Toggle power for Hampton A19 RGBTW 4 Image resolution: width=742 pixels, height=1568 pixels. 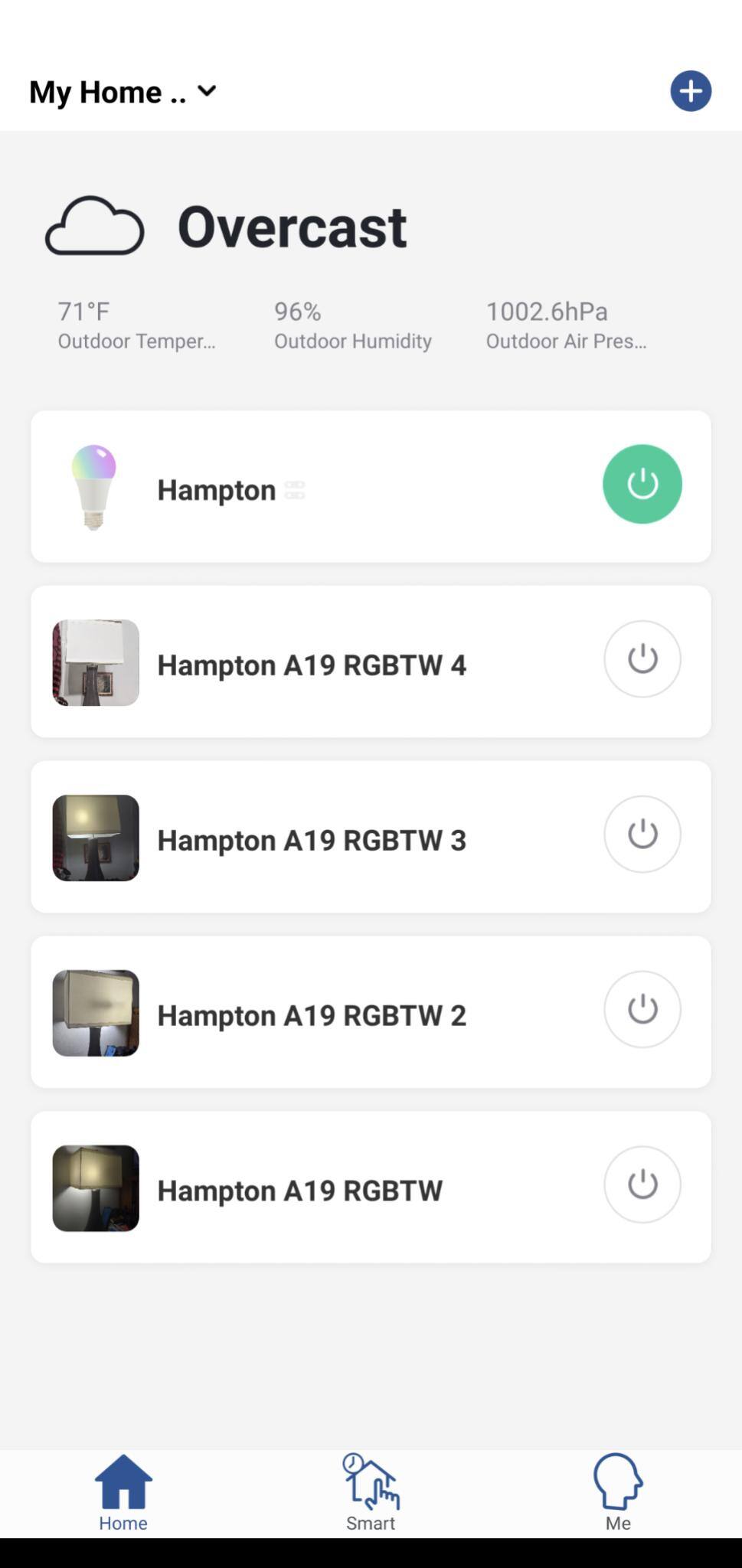pos(642,658)
